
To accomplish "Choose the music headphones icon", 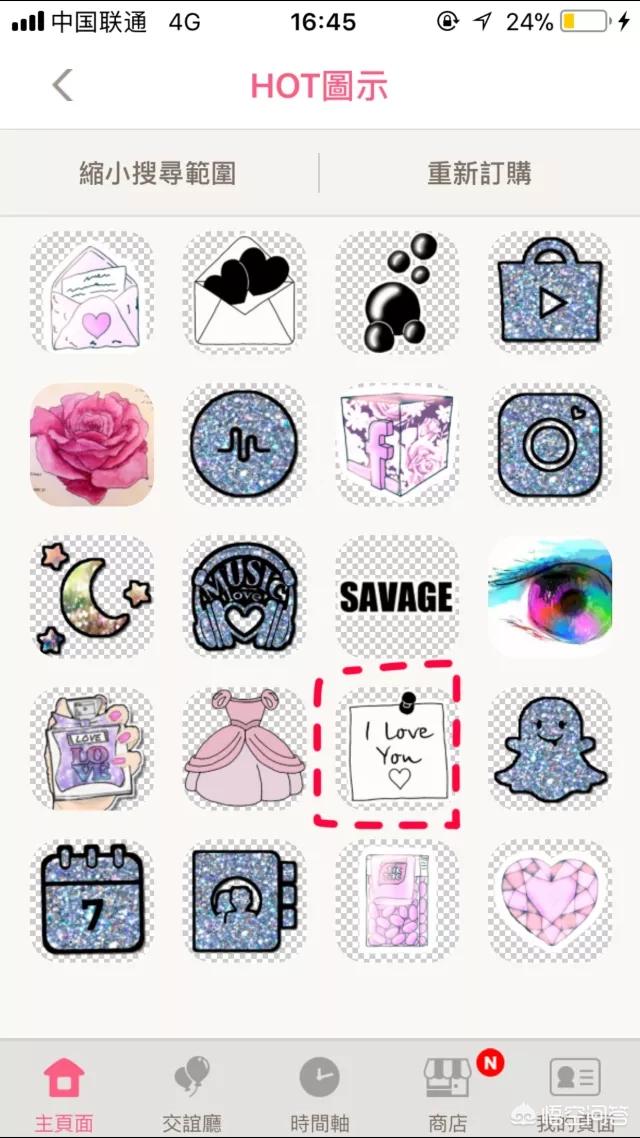I will point(244,597).
